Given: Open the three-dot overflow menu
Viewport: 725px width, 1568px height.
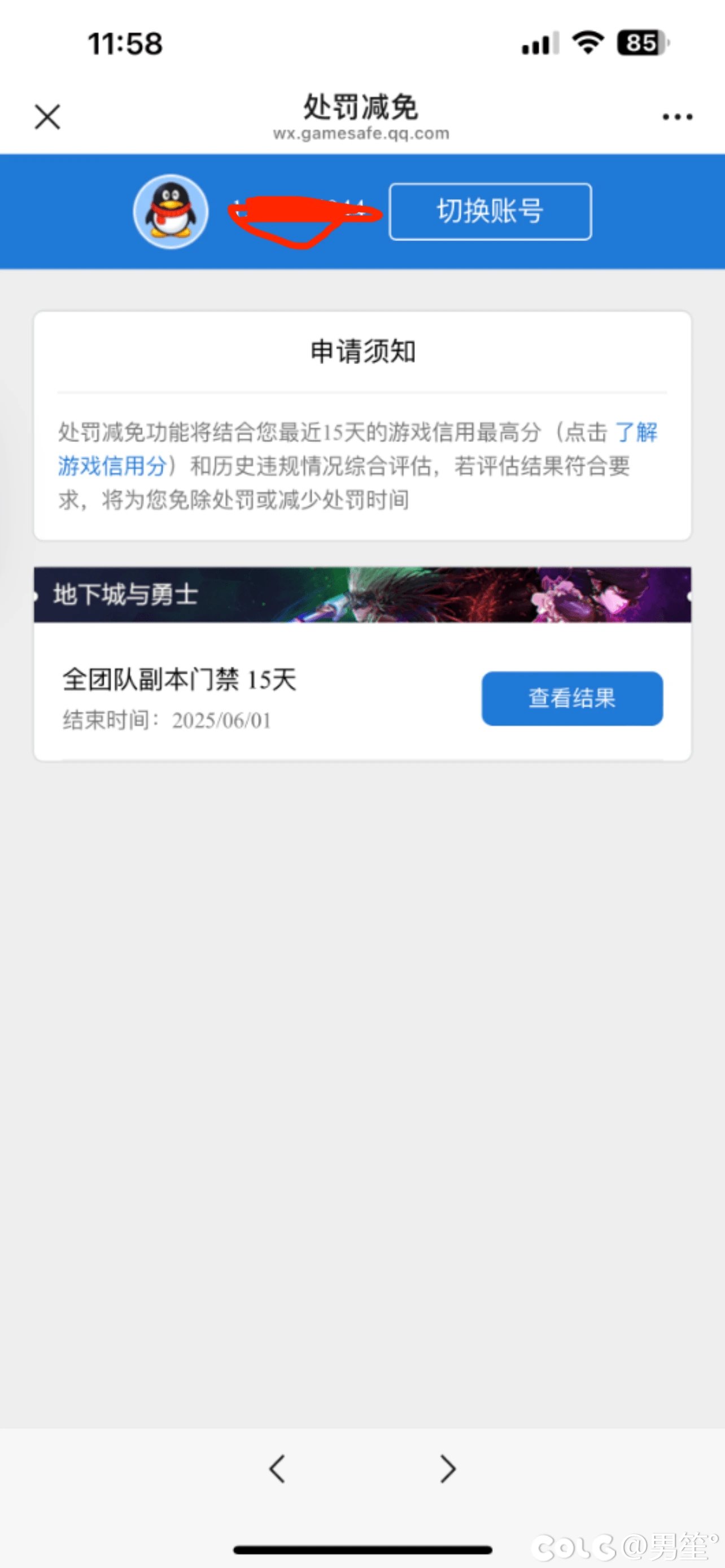Looking at the screenshot, I should point(677,117).
